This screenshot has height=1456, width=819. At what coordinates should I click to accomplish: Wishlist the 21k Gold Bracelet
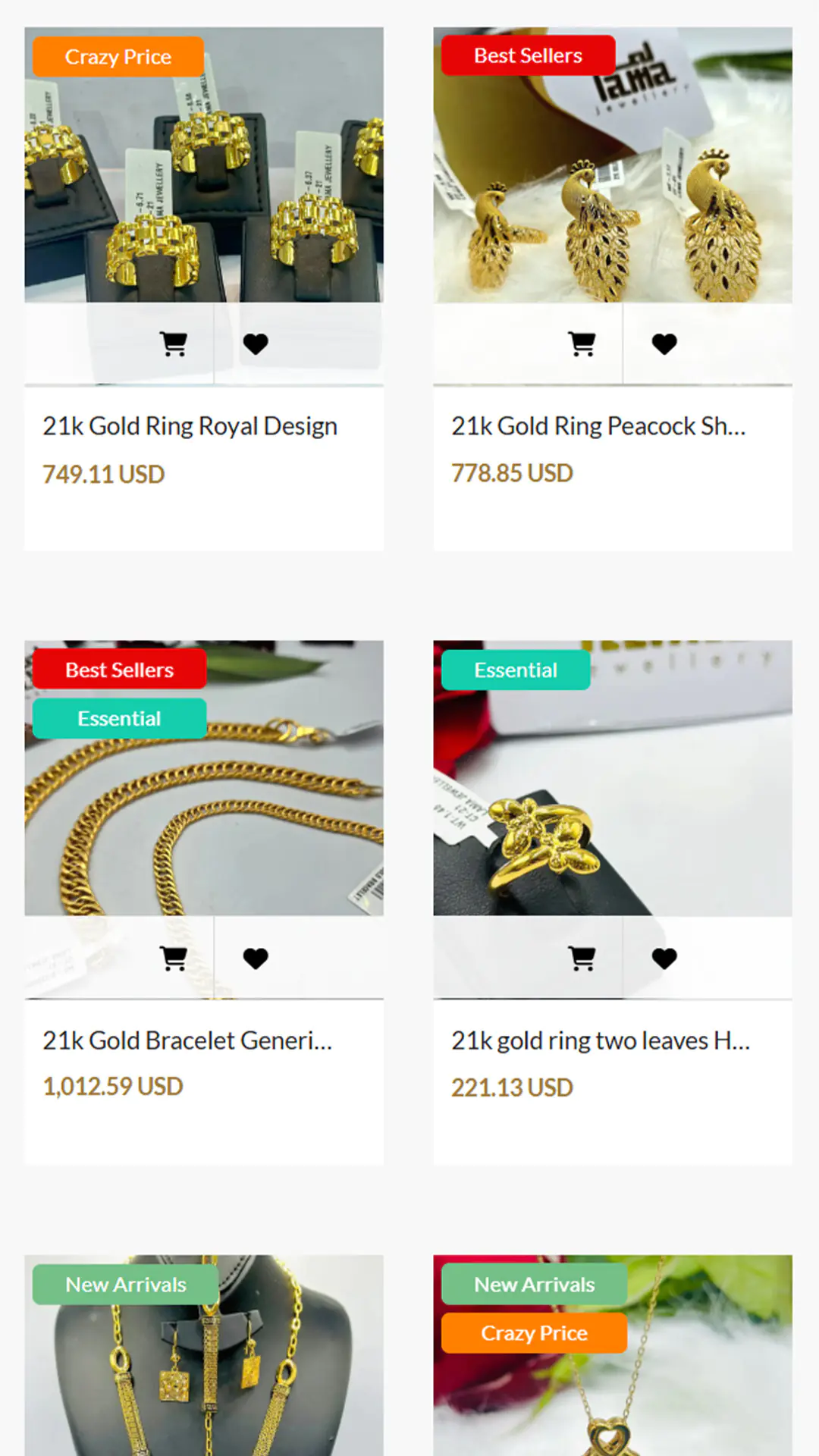click(256, 959)
